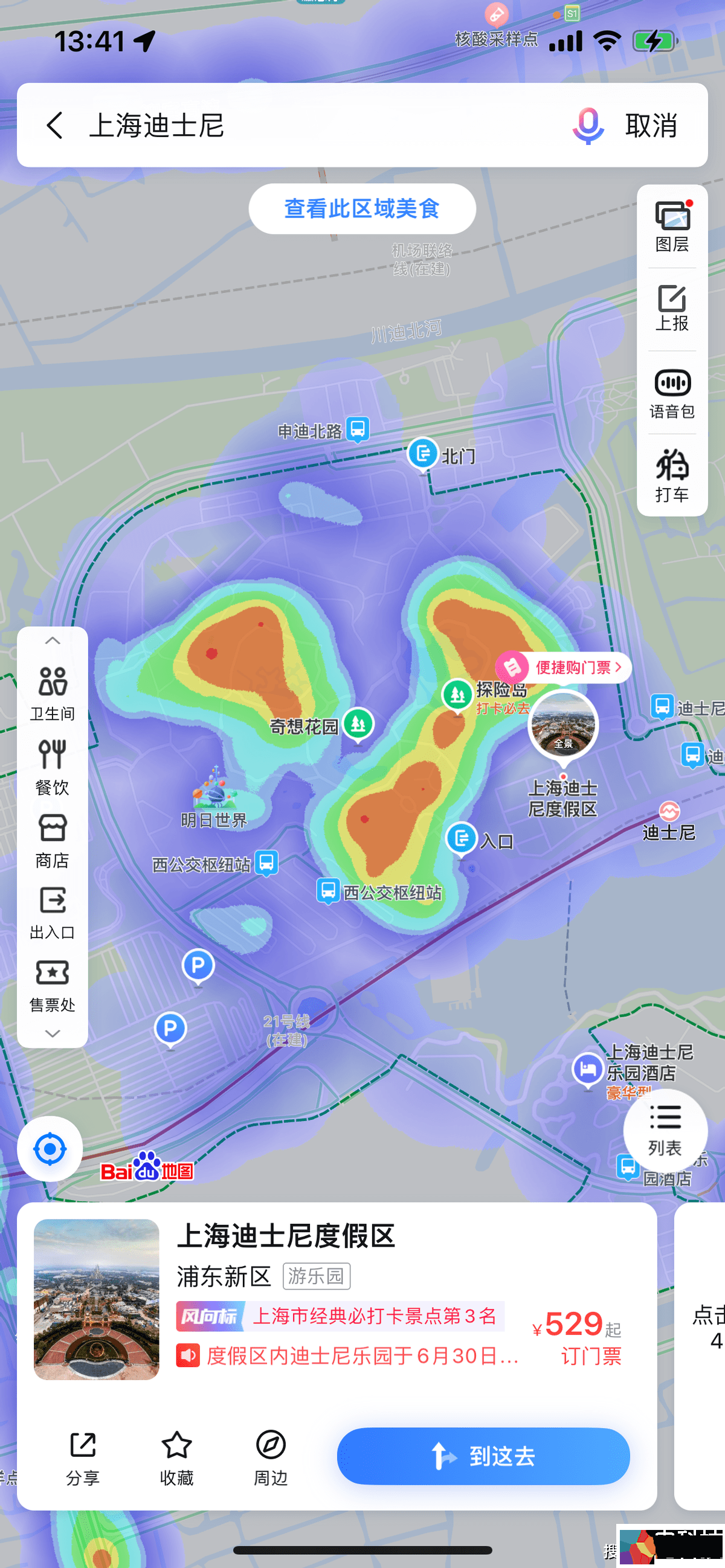The height and width of the screenshot is (1568, 725).
Task: Cancel the search with 取消
Action: tap(651, 126)
